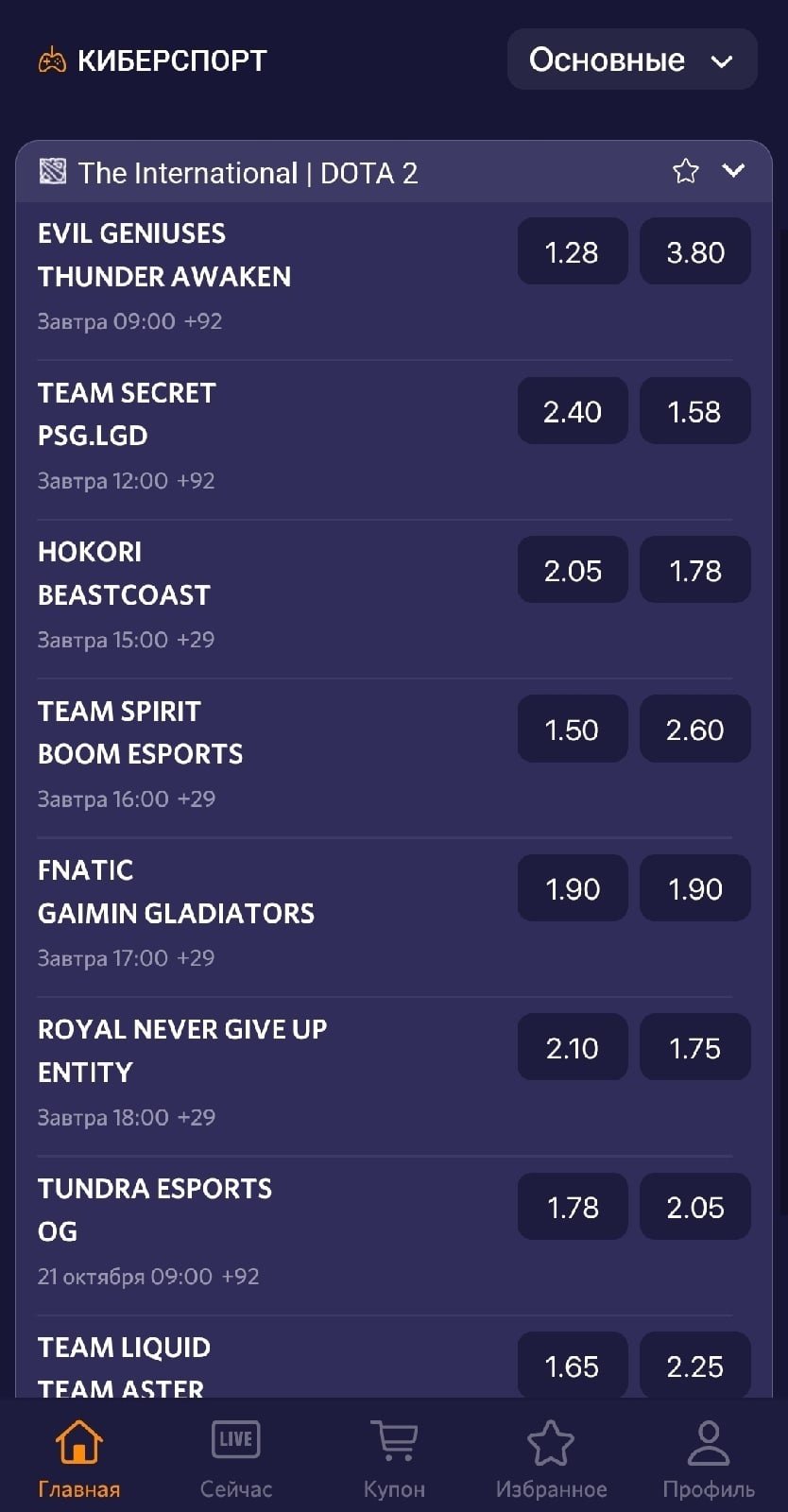Open Fnatic vs Gaimin Gladiators match
The image size is (788, 1512).
[176, 891]
